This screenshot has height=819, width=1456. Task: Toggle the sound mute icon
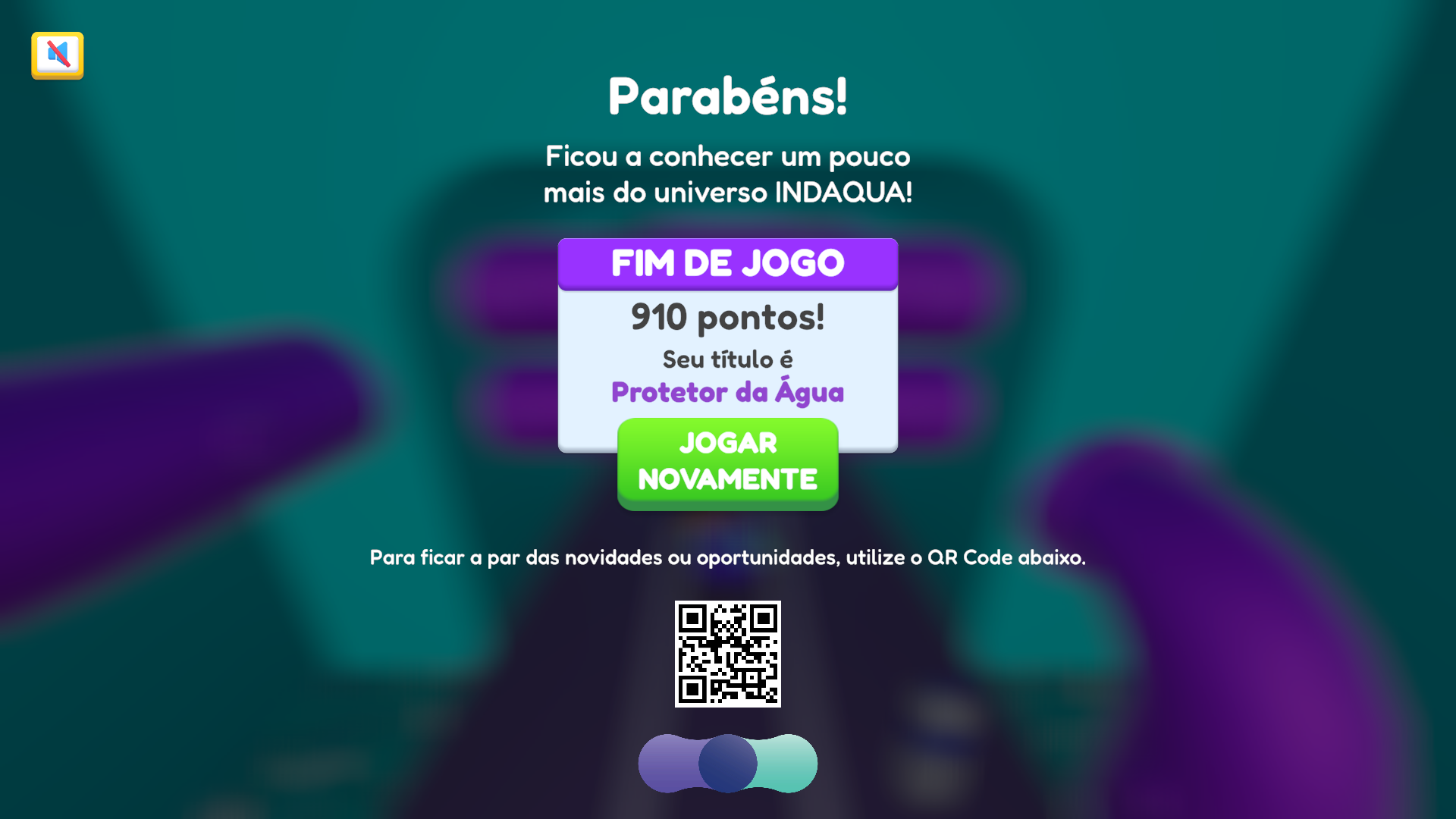pyautogui.click(x=58, y=55)
